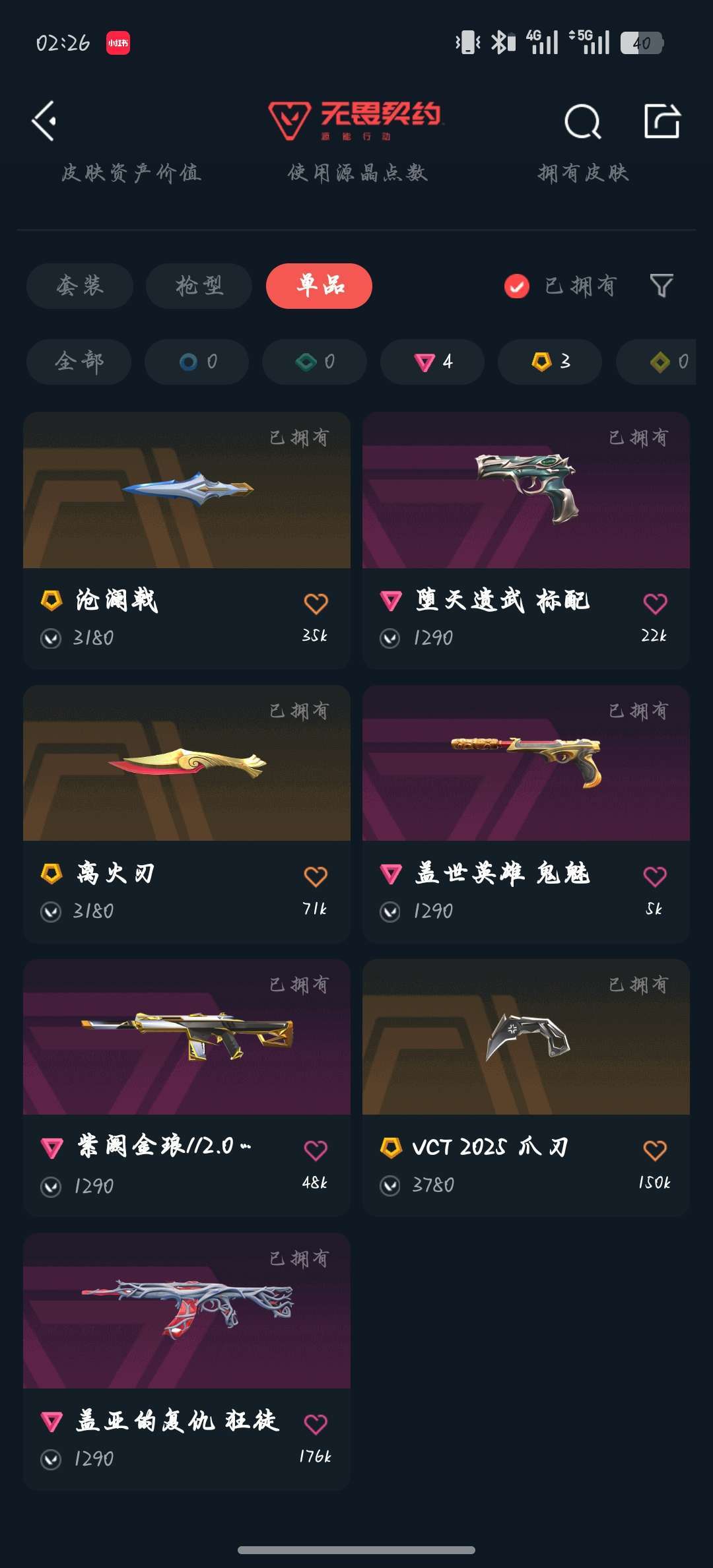Tap the share icon at top right

pos(662,120)
